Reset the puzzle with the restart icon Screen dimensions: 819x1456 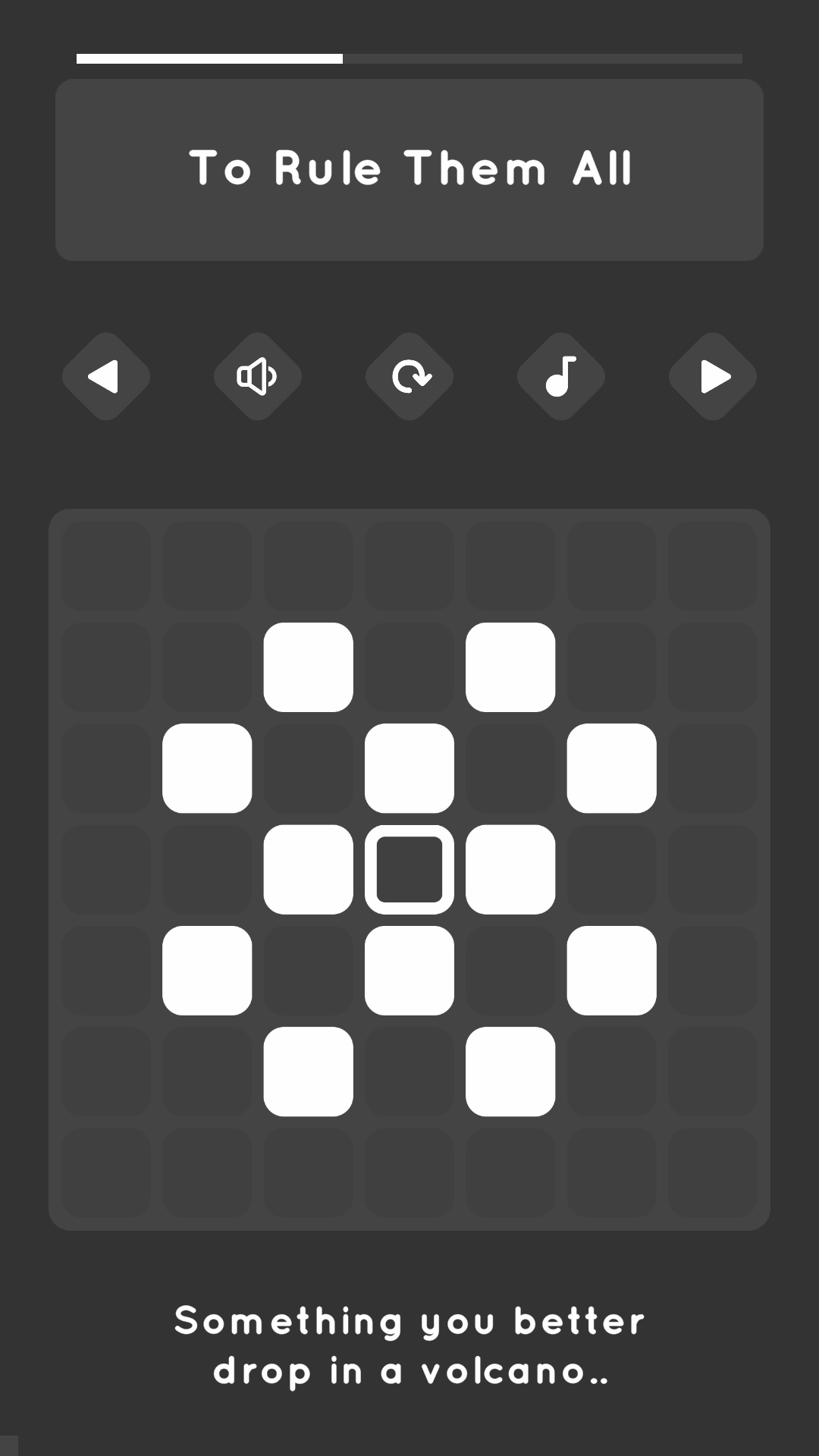click(x=409, y=376)
